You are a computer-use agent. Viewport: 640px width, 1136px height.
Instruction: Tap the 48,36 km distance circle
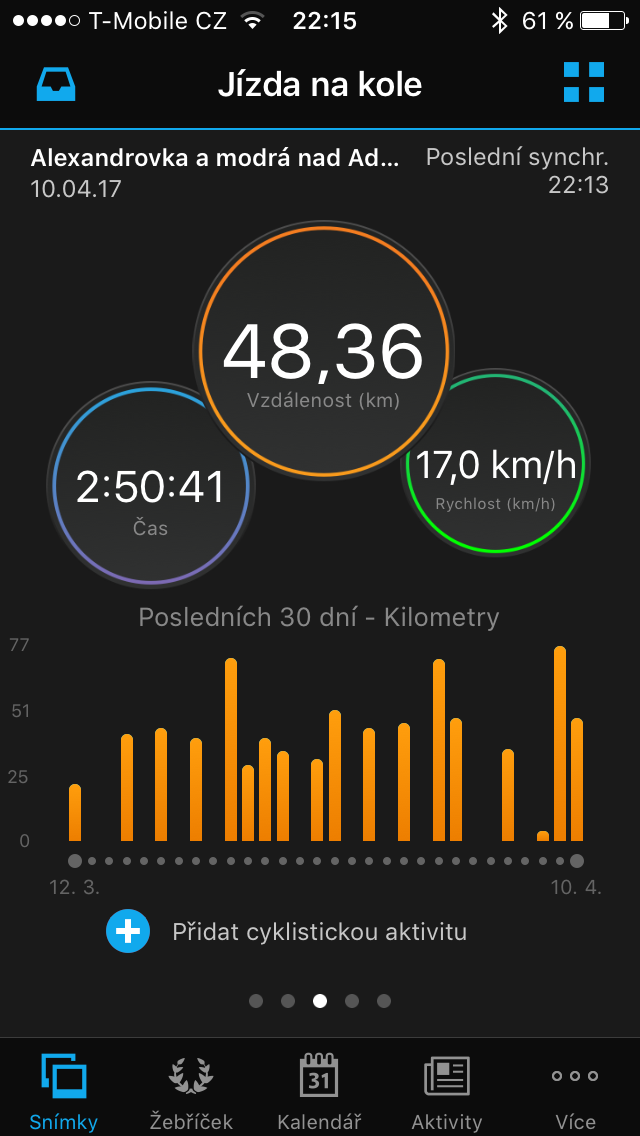click(323, 352)
